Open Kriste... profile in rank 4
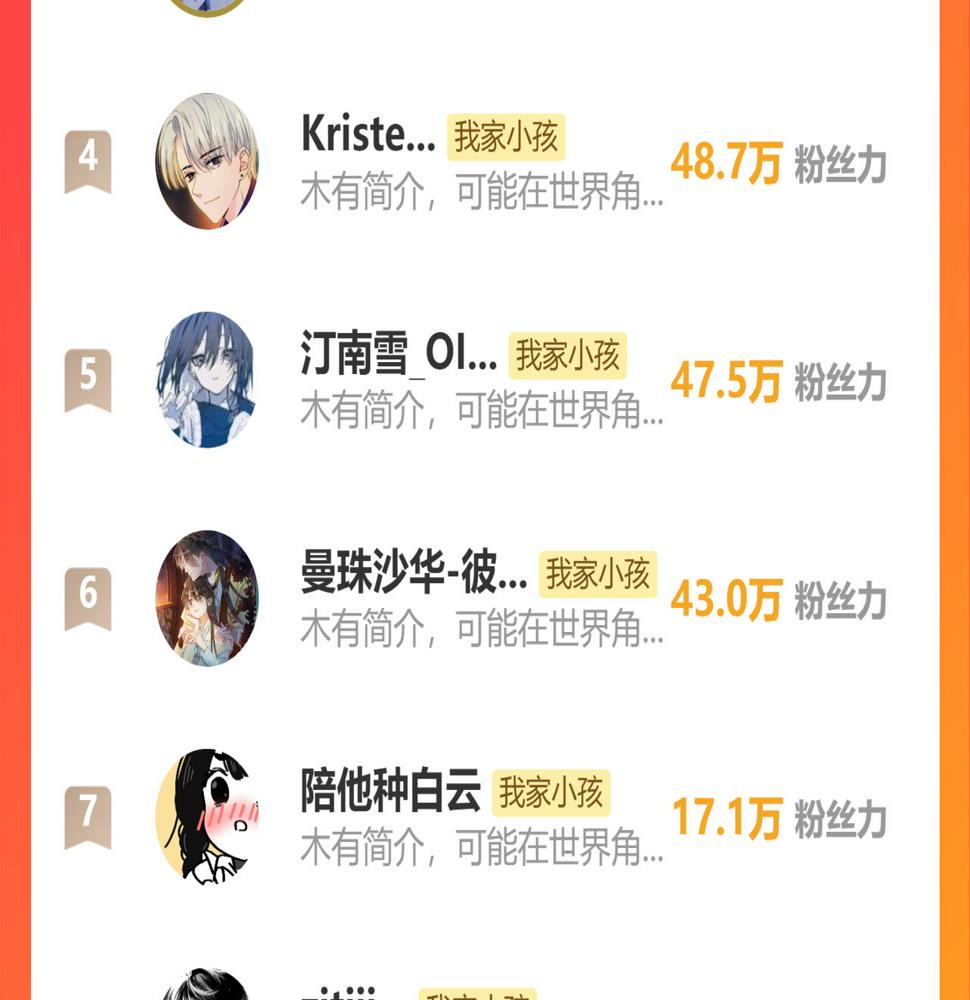The width and height of the screenshot is (970, 1000). (367, 135)
